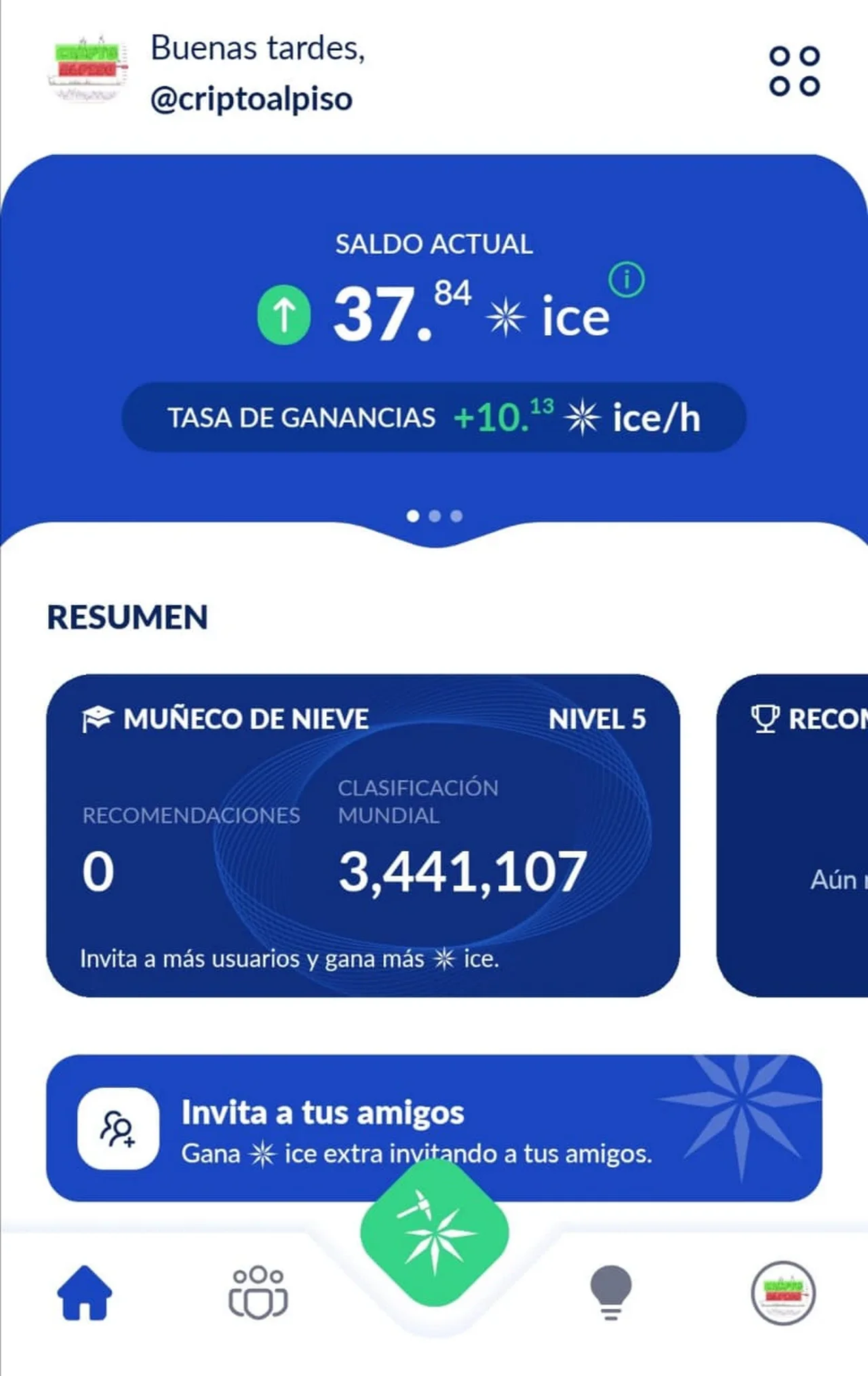Switch to the Team tab
Image resolution: width=868 pixels, height=1376 pixels.
tap(258, 1293)
